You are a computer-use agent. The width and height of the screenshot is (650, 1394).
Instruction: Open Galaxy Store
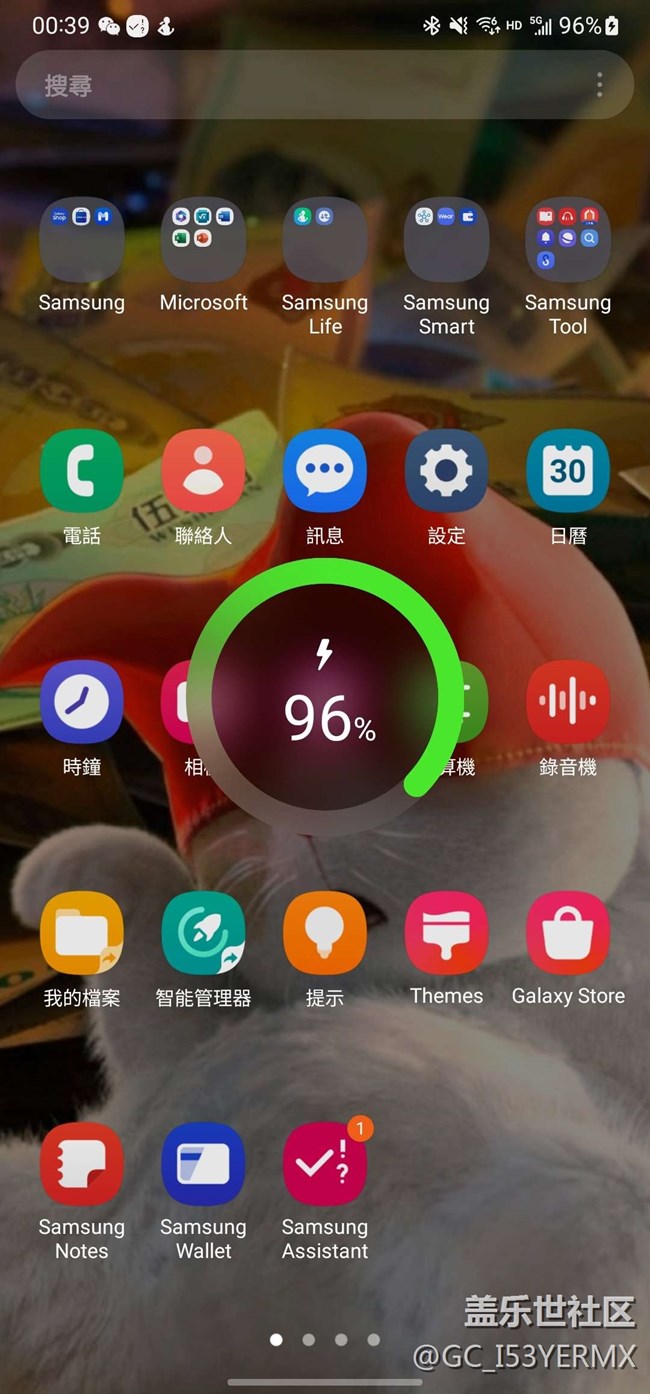pyautogui.click(x=568, y=933)
